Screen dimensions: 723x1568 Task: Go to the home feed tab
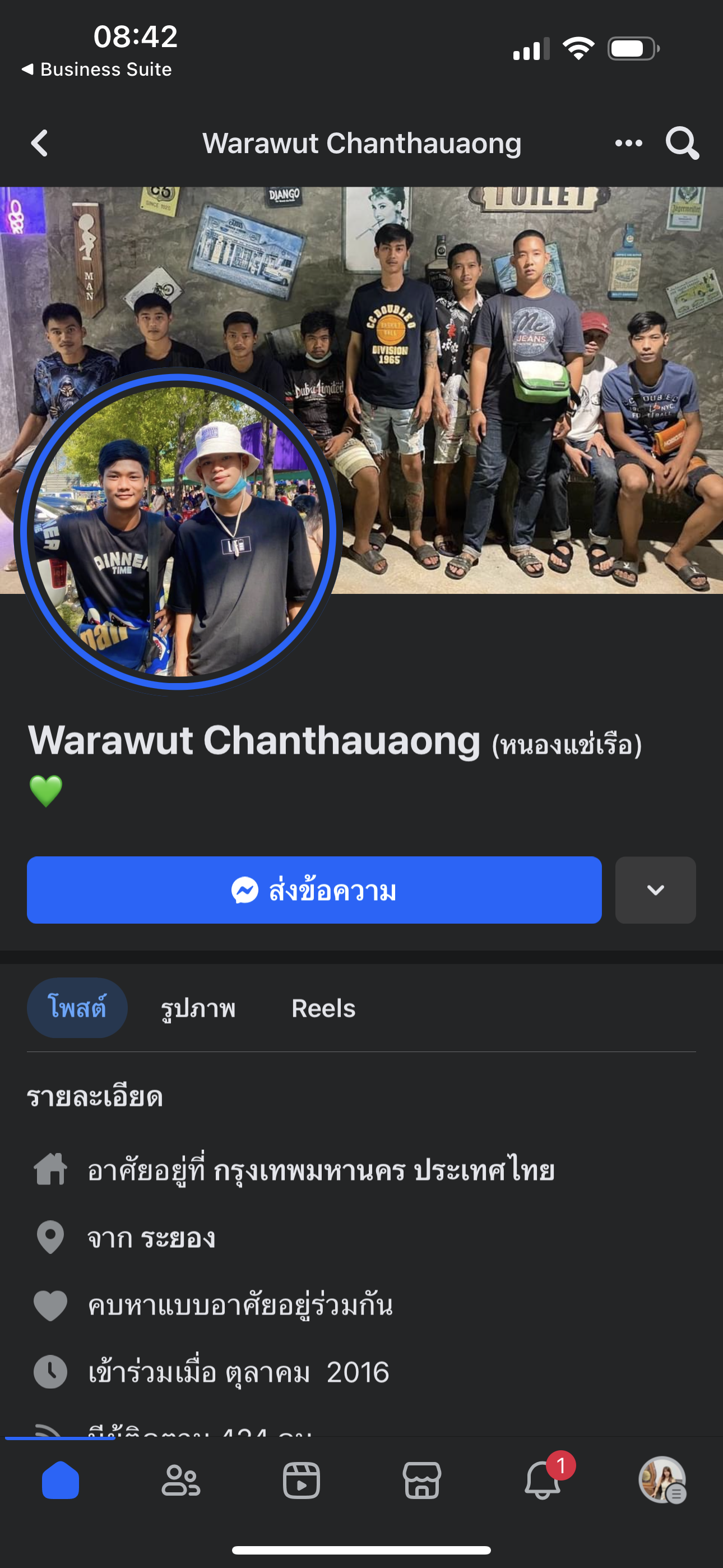pyautogui.click(x=61, y=1481)
